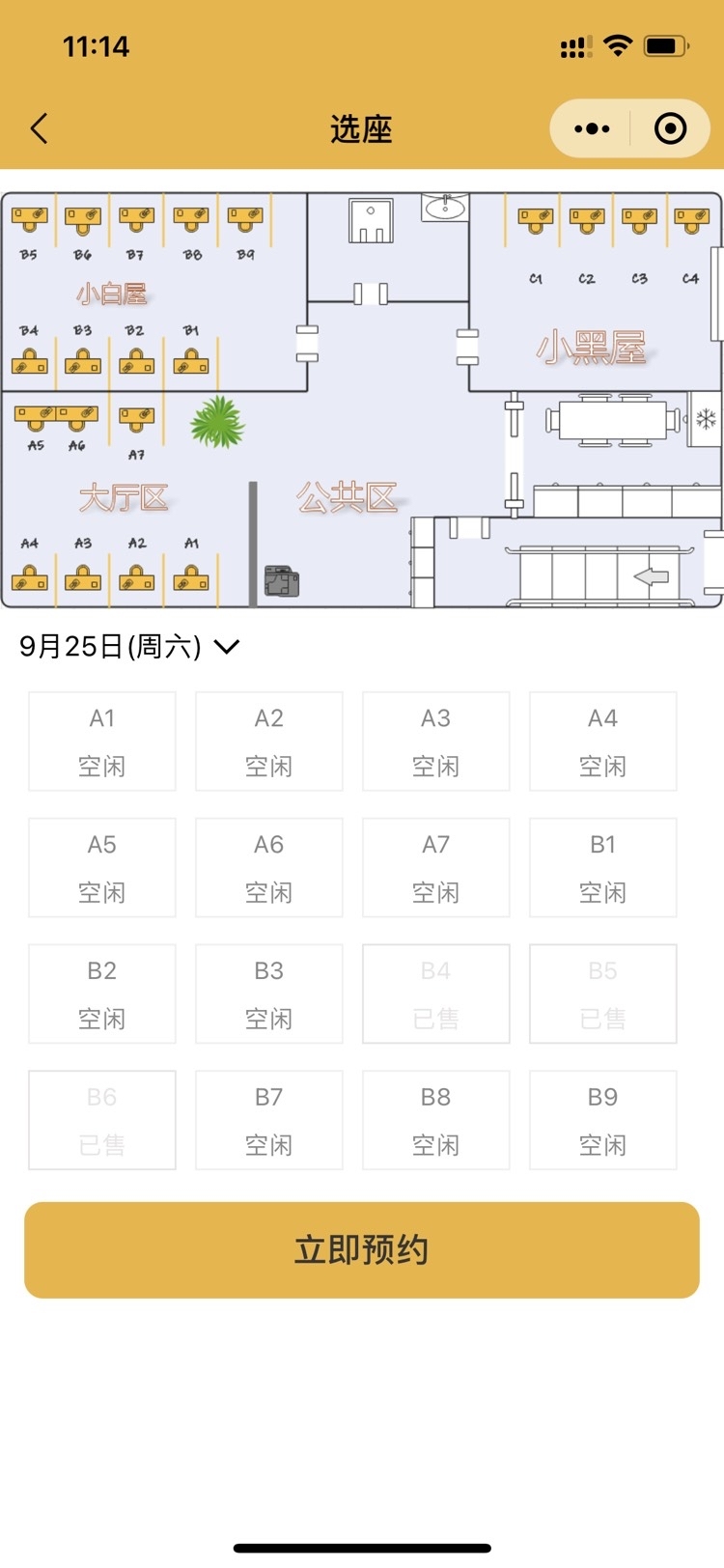
Task: Open the mini program three-dot menu
Action: point(592,128)
